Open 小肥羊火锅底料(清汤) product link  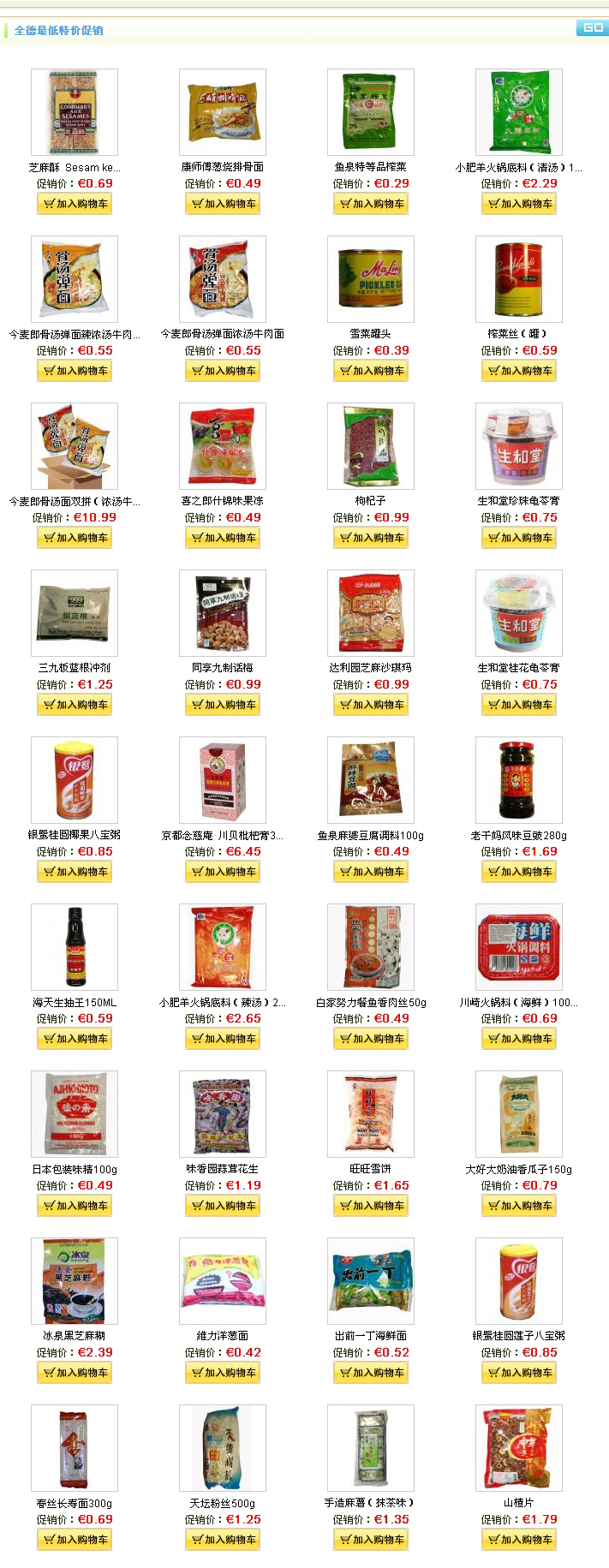click(518, 168)
